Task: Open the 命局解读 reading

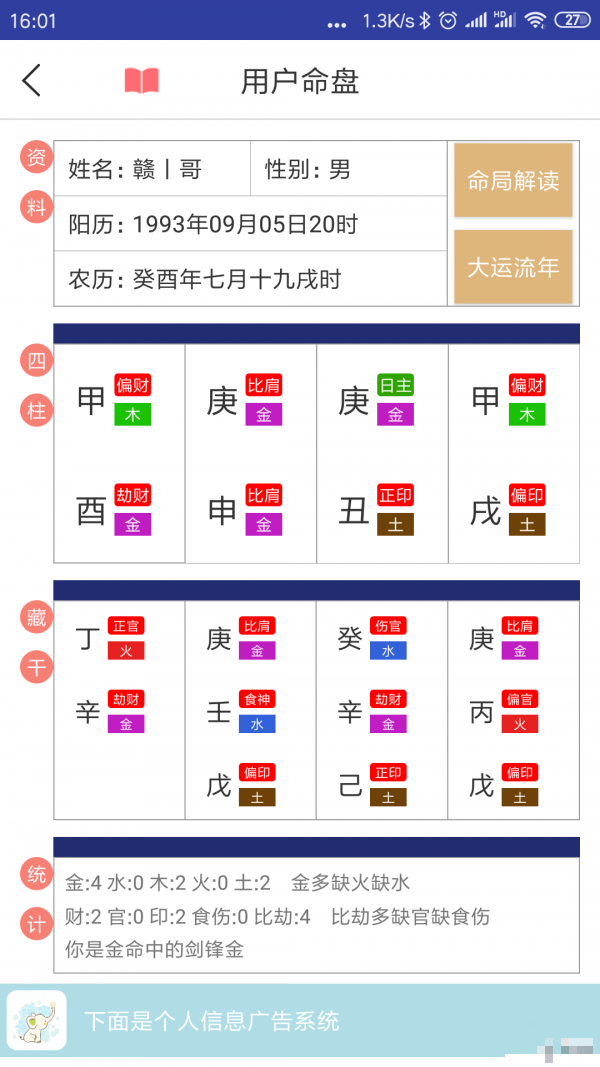Action: tap(513, 180)
